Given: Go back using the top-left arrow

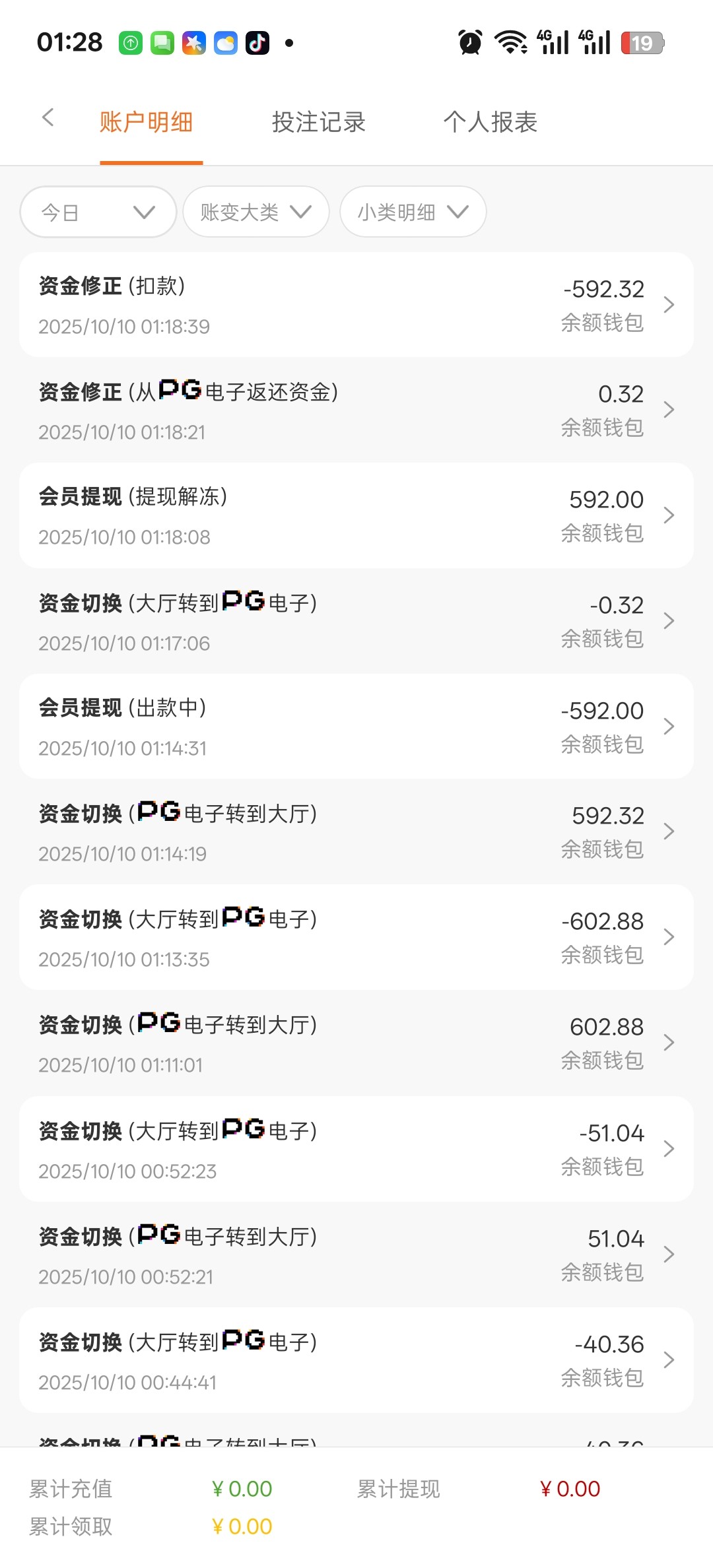Looking at the screenshot, I should pyautogui.click(x=48, y=119).
